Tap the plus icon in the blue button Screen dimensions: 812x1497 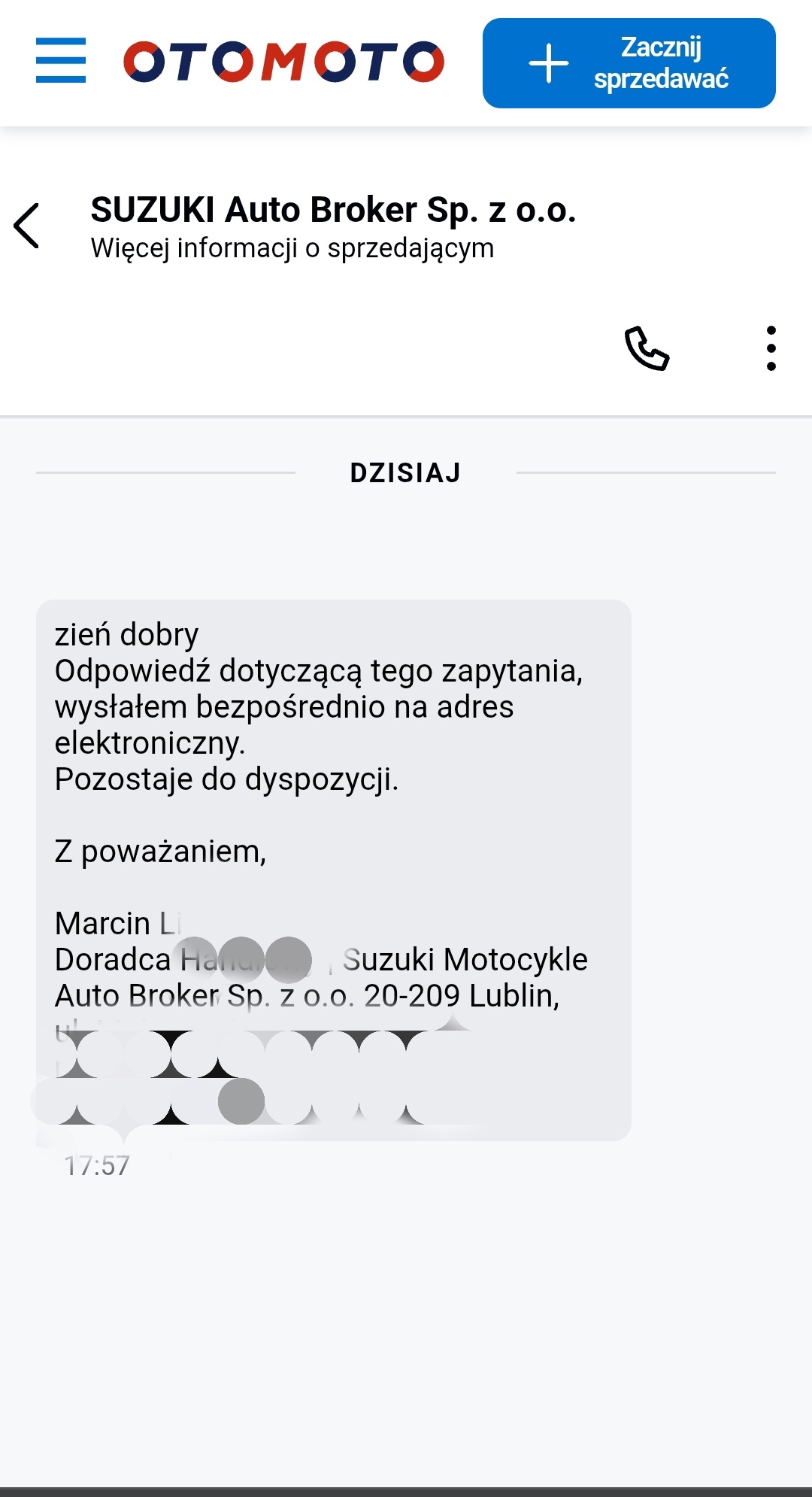pyautogui.click(x=549, y=63)
